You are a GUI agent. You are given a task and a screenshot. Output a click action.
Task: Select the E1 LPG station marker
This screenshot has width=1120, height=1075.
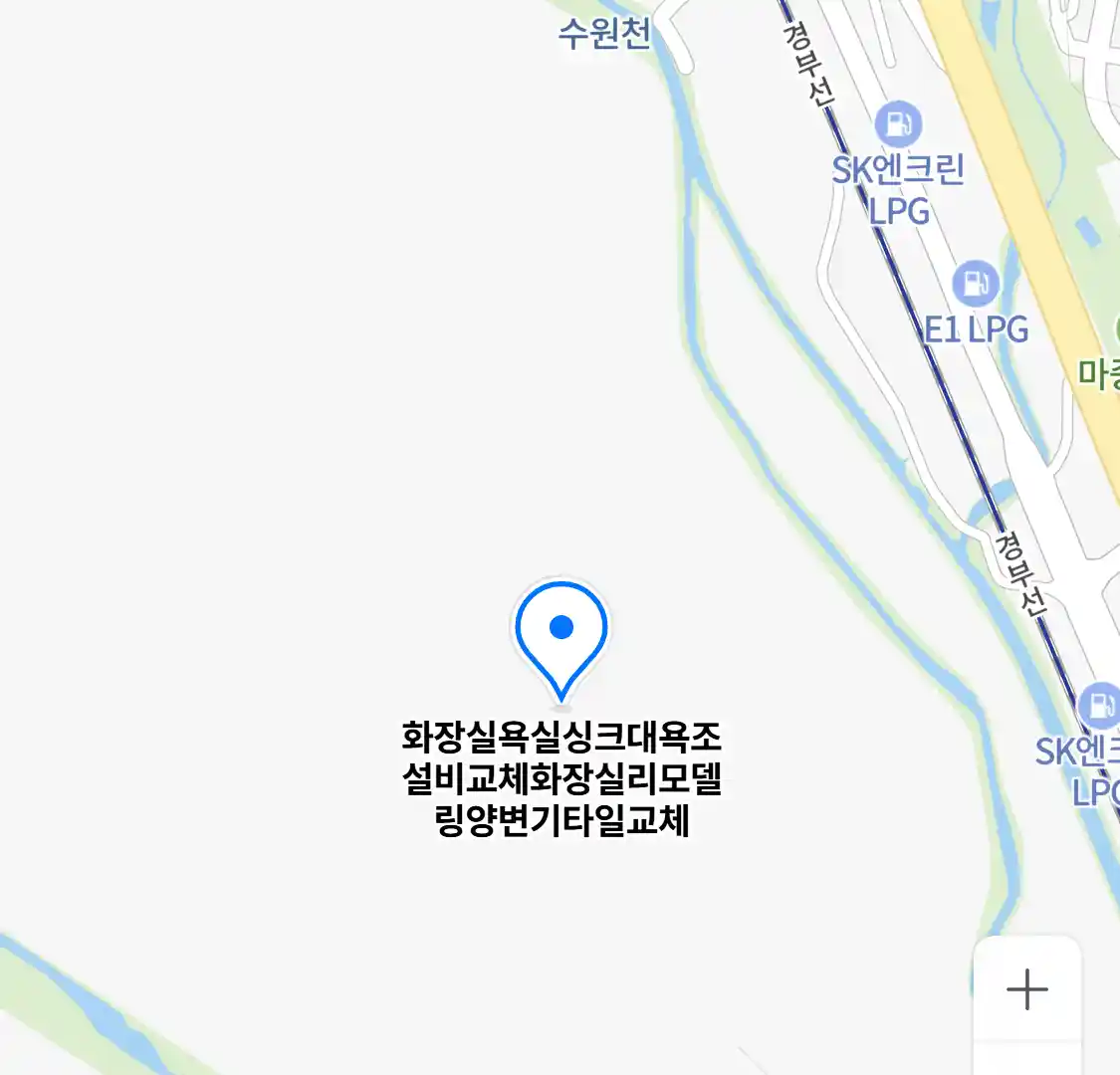975,285
